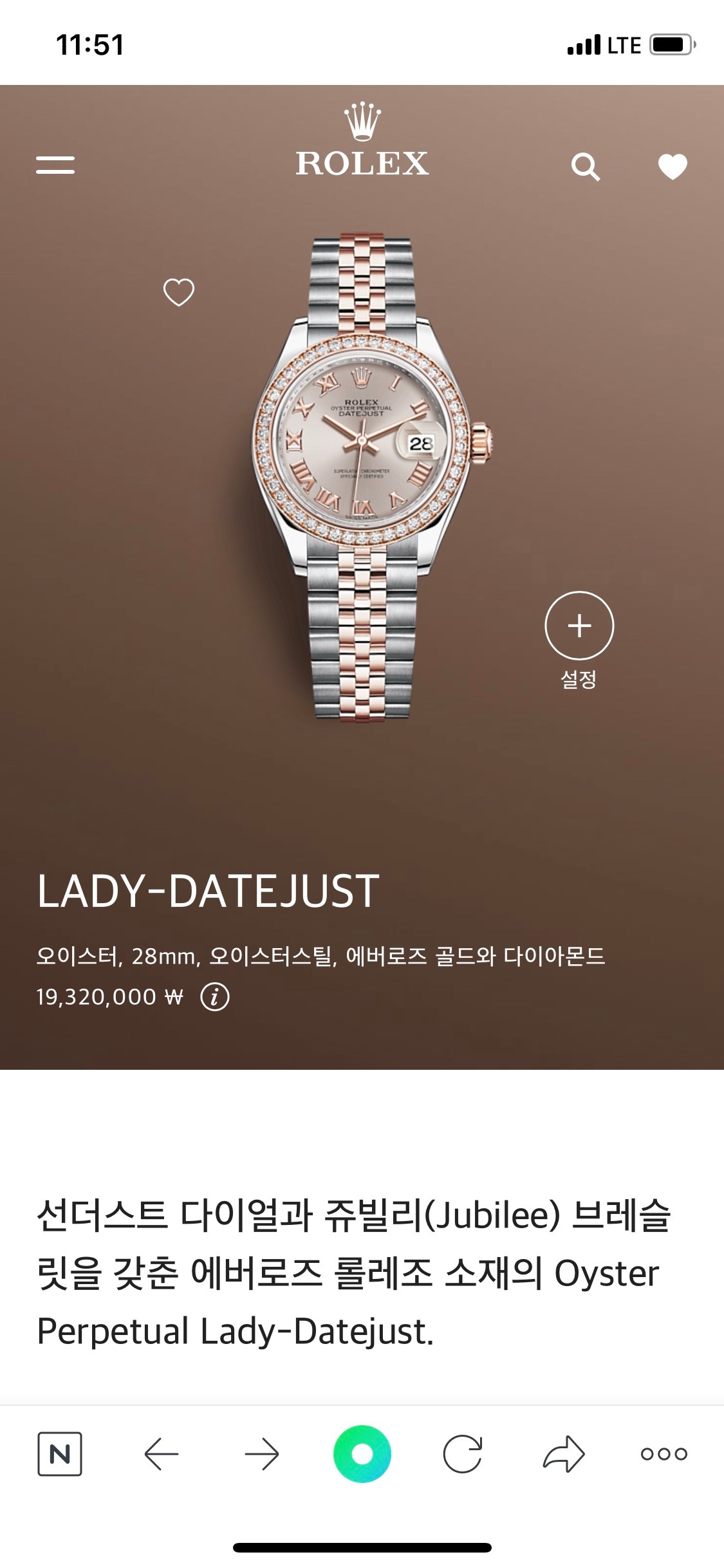Open the search magnifier
Screen dimensions: 724x1568
click(585, 167)
